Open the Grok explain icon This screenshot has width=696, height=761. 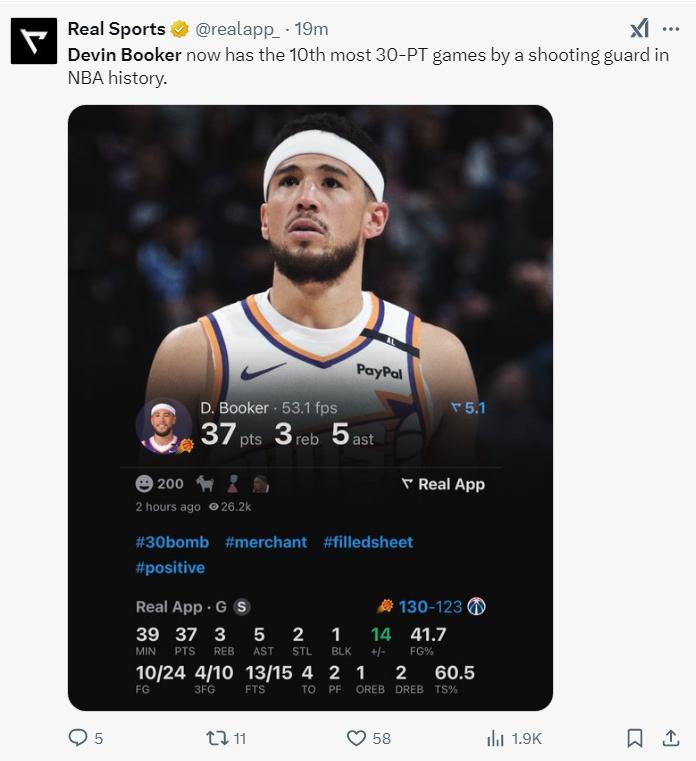(639, 29)
